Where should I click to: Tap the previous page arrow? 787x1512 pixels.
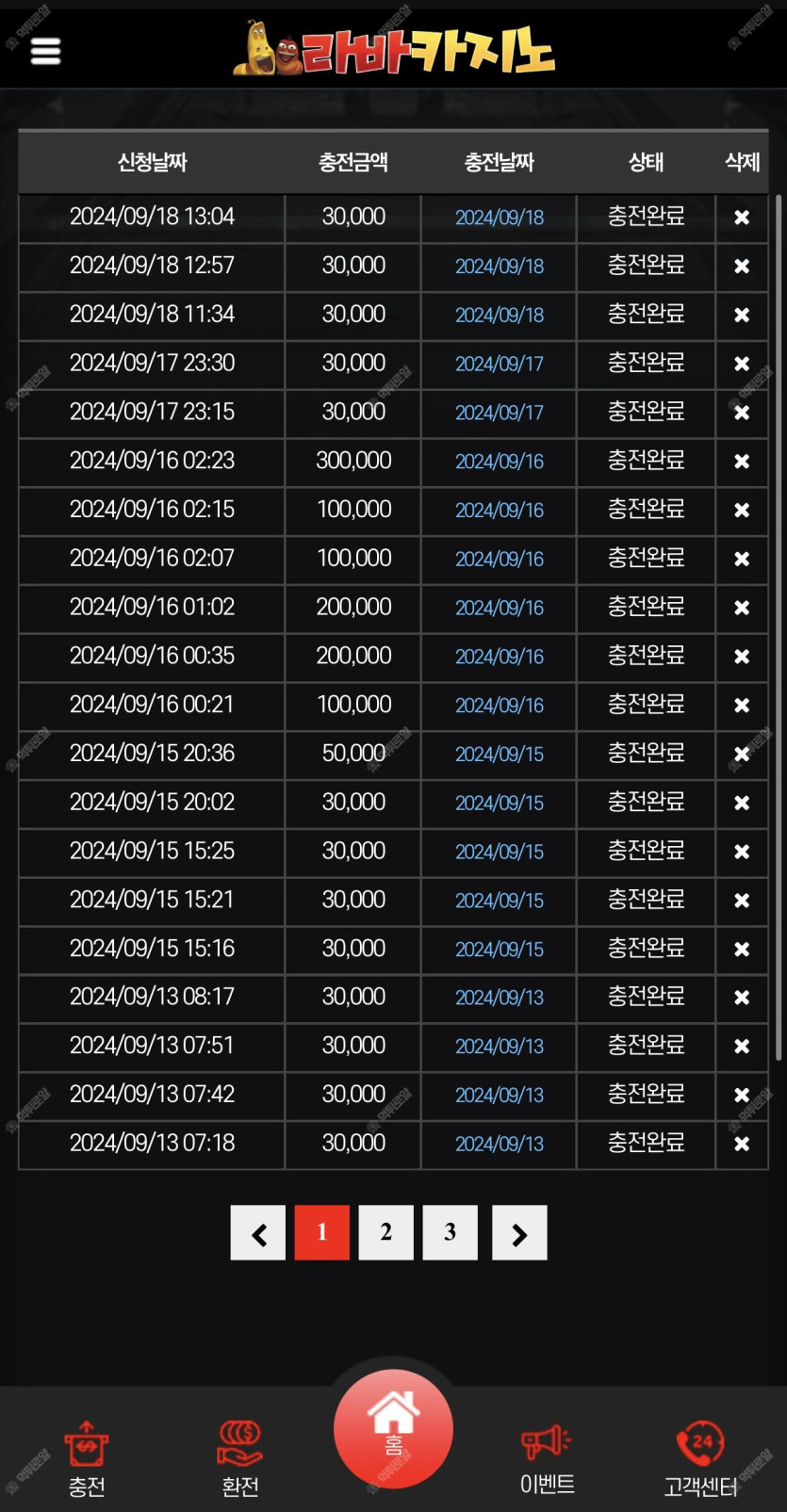click(258, 1232)
